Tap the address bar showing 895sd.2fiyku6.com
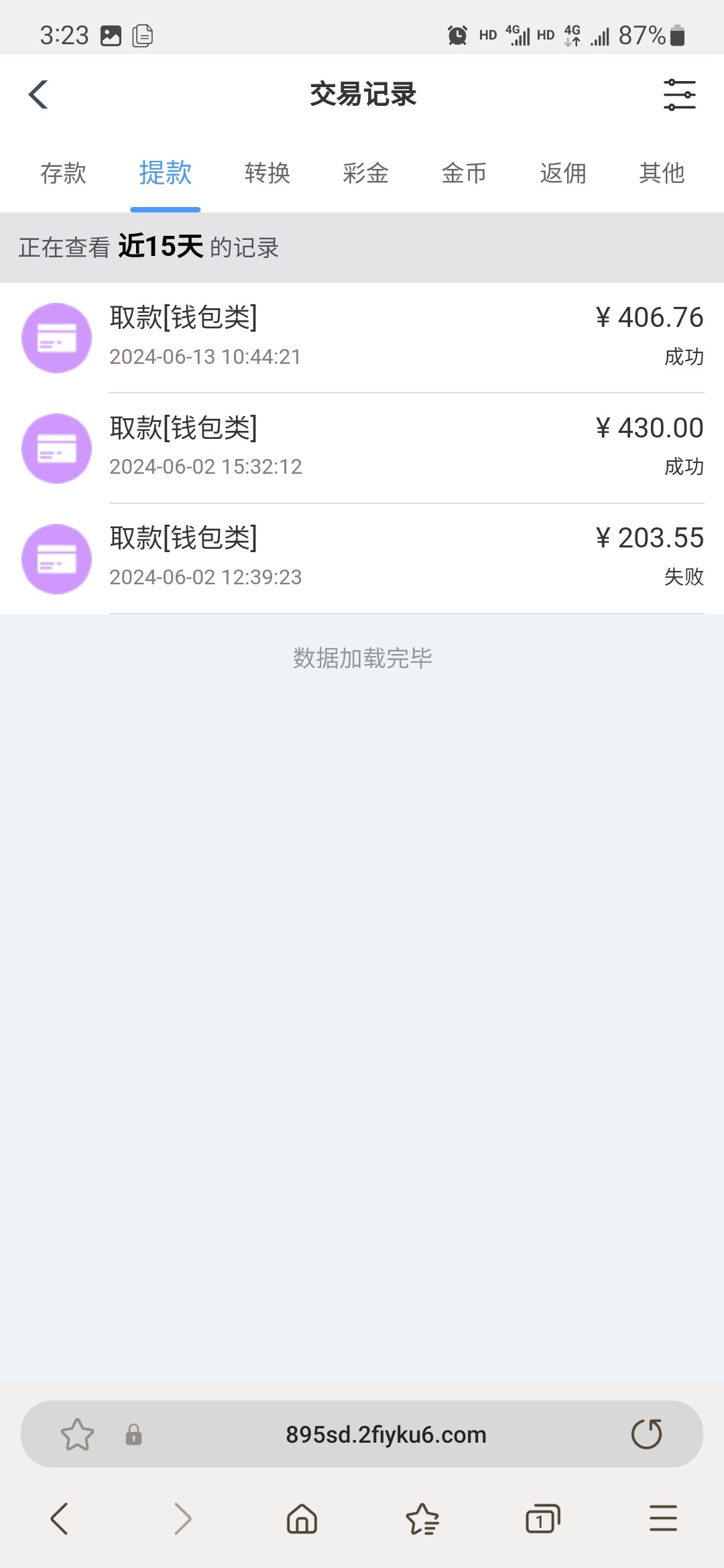Viewport: 724px width, 1568px height. click(x=385, y=1435)
